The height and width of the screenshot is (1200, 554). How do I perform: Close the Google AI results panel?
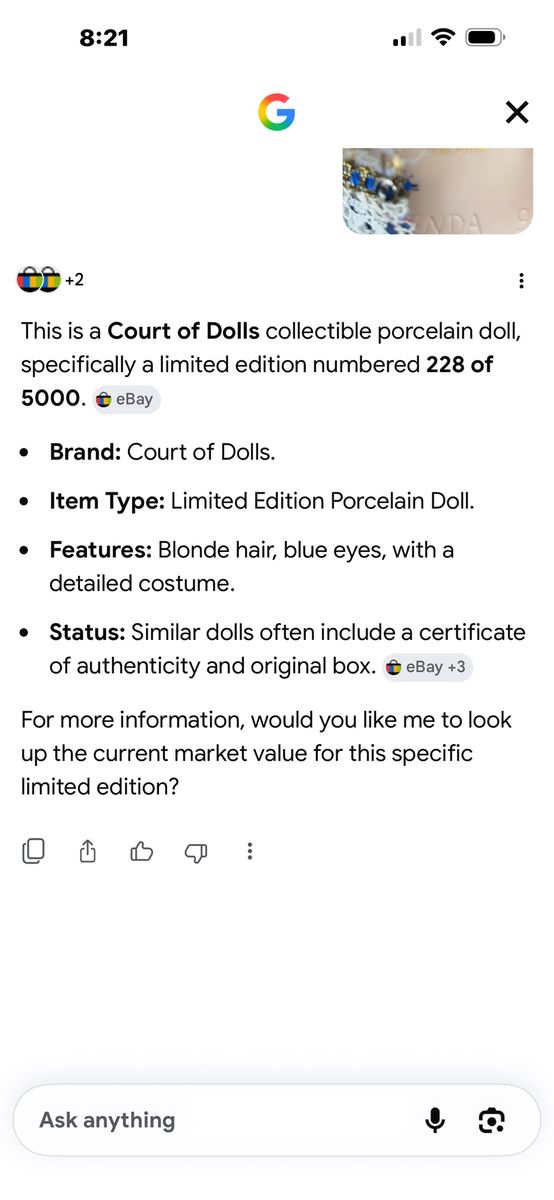click(x=516, y=112)
